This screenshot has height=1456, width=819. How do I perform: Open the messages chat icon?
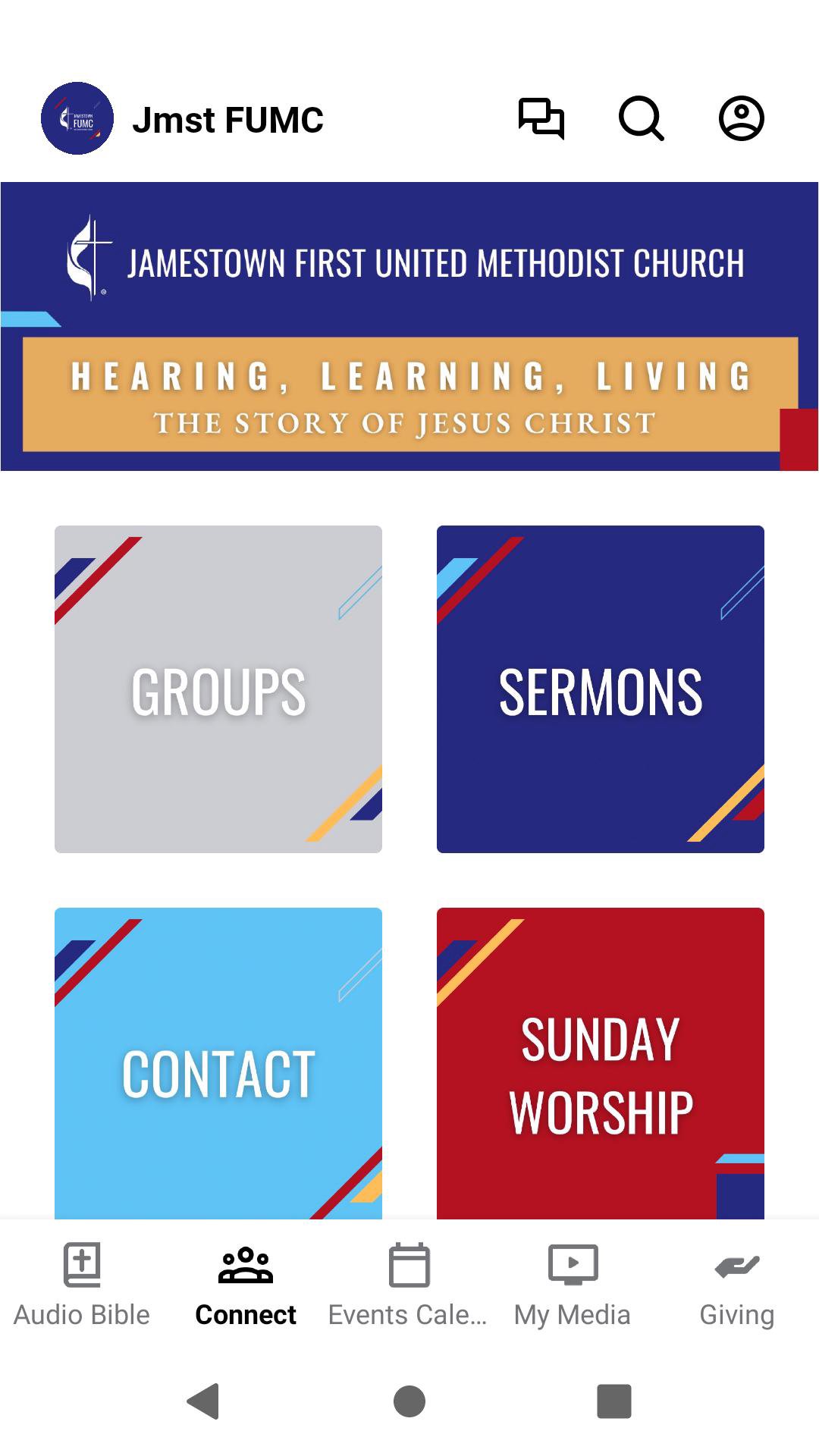click(541, 119)
